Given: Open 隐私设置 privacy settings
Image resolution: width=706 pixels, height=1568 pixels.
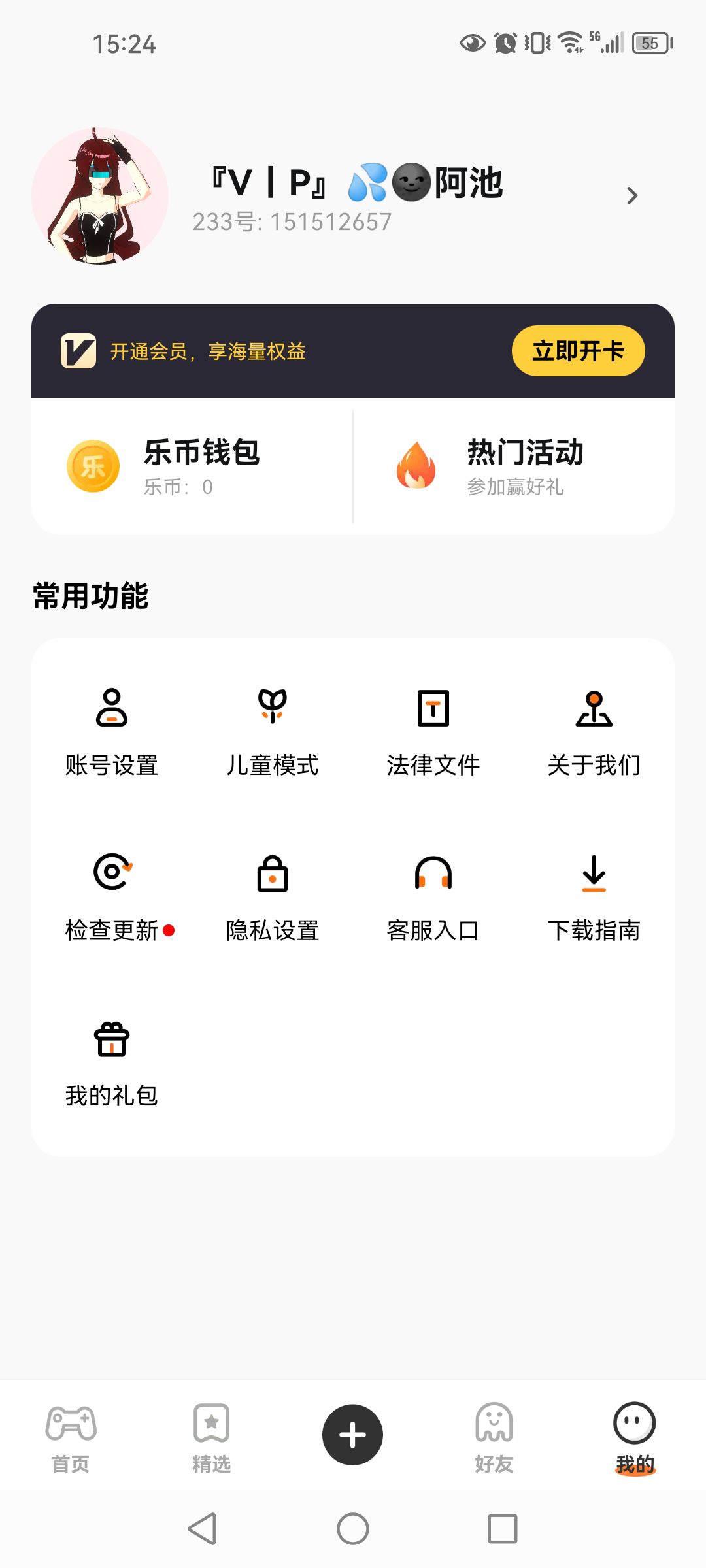Looking at the screenshot, I should 273,897.
